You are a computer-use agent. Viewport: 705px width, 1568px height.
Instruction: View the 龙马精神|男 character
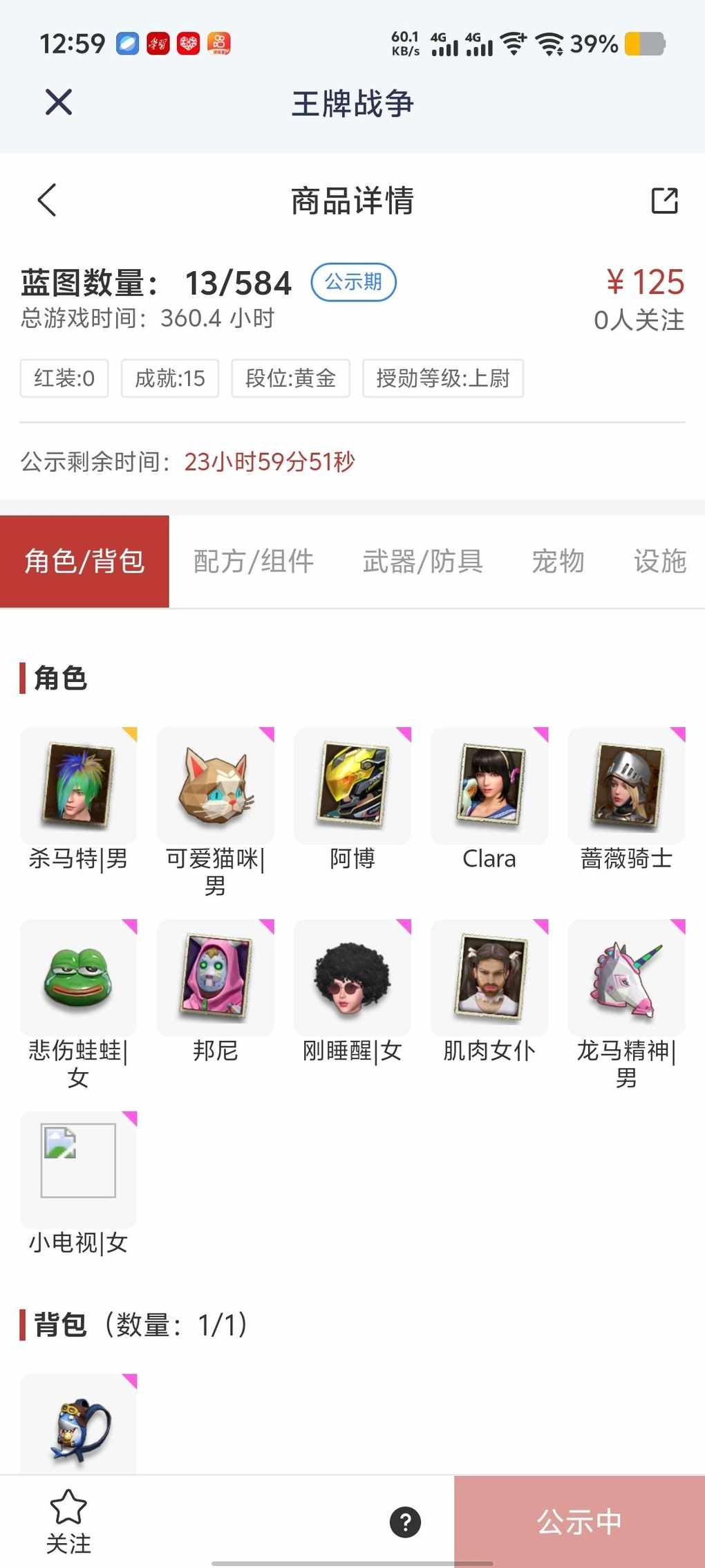point(626,978)
